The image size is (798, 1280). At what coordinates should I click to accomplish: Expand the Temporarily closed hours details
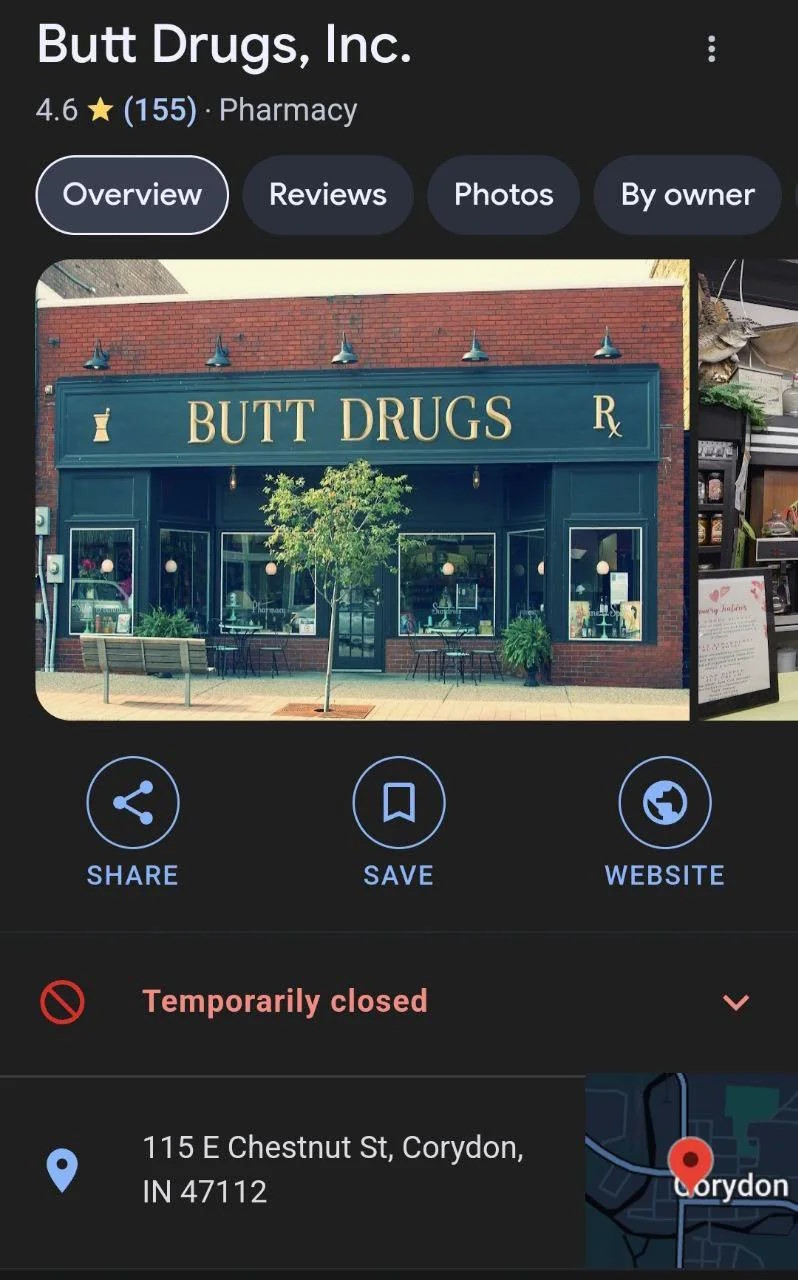pos(736,1002)
